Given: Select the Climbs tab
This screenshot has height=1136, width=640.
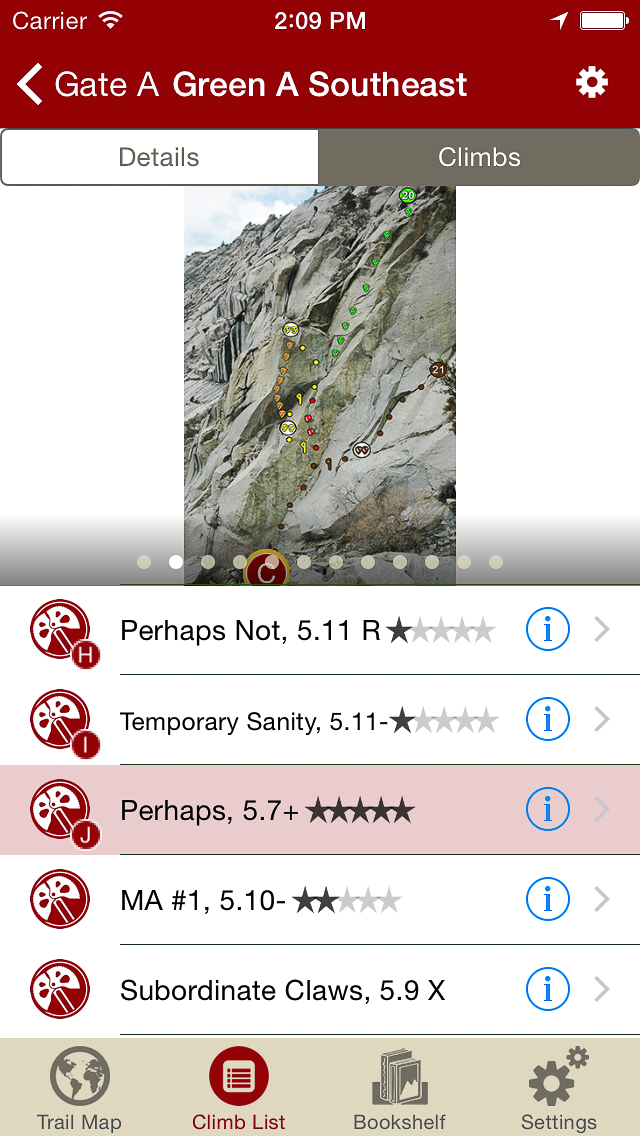Looking at the screenshot, I should coord(479,158).
